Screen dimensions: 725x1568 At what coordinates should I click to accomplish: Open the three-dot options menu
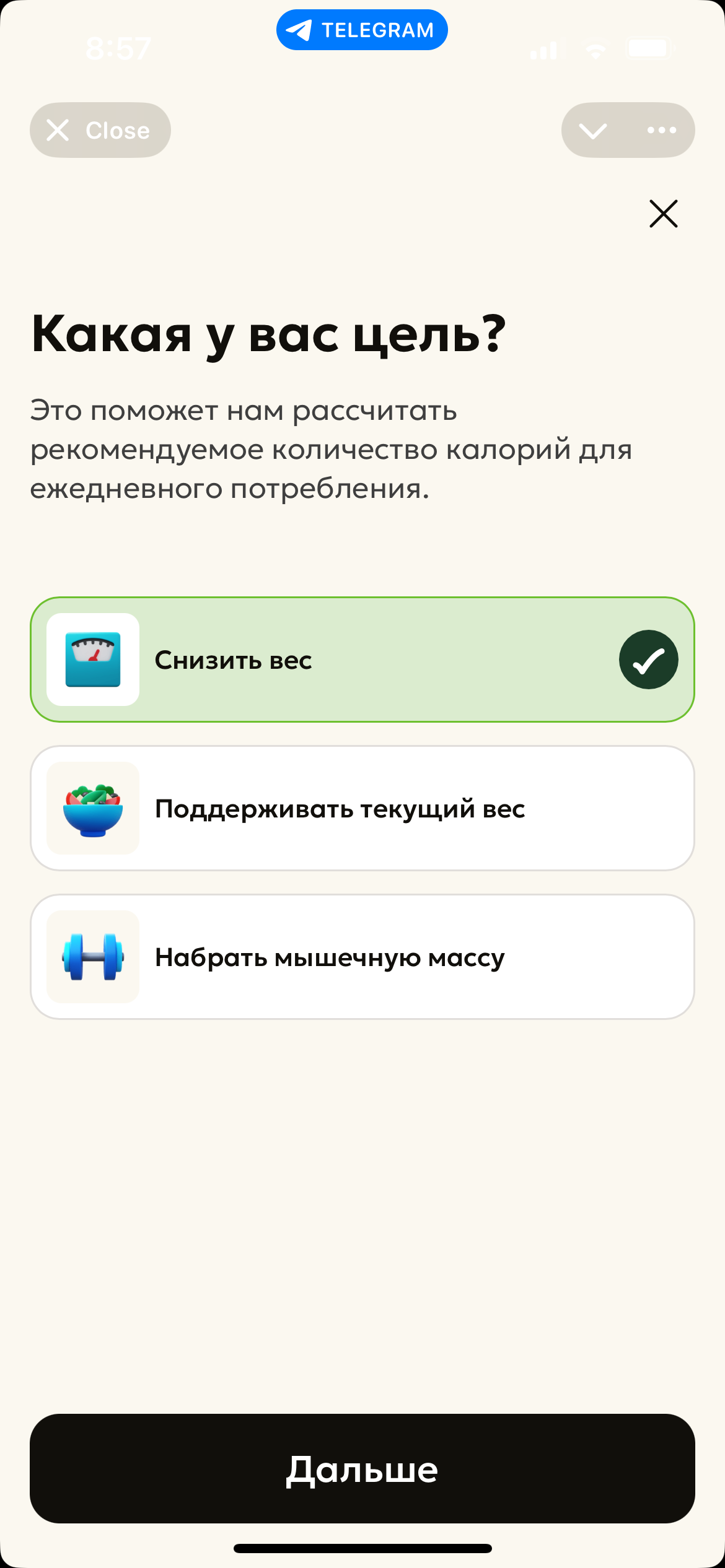point(662,129)
